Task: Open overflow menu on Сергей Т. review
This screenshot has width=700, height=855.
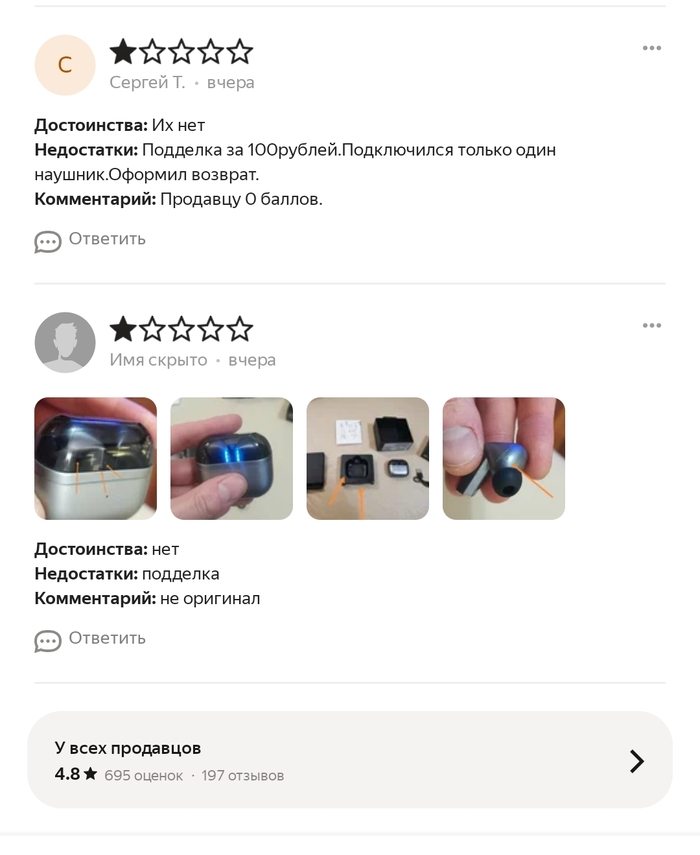Action: pyautogui.click(x=652, y=49)
